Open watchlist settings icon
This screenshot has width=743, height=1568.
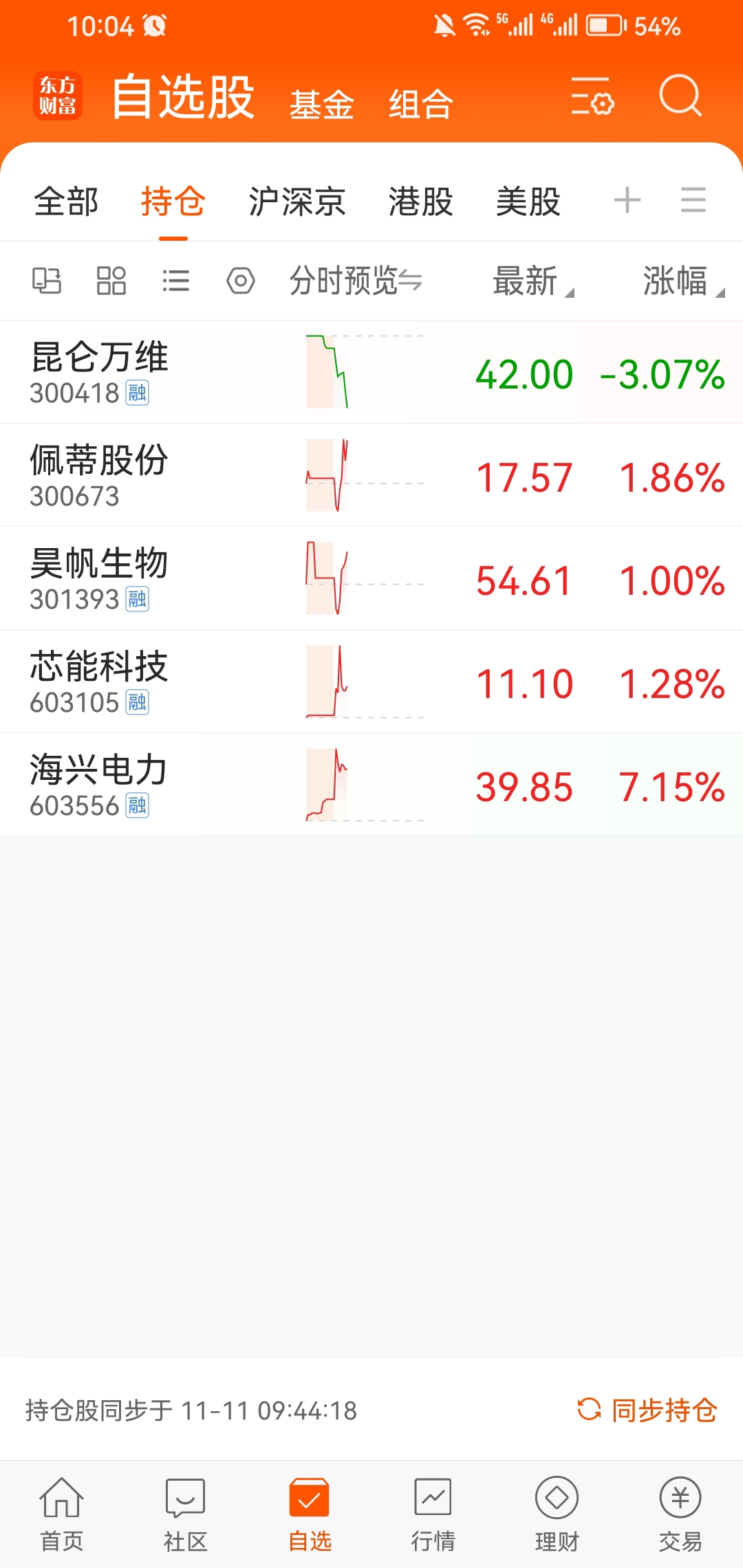[592, 96]
